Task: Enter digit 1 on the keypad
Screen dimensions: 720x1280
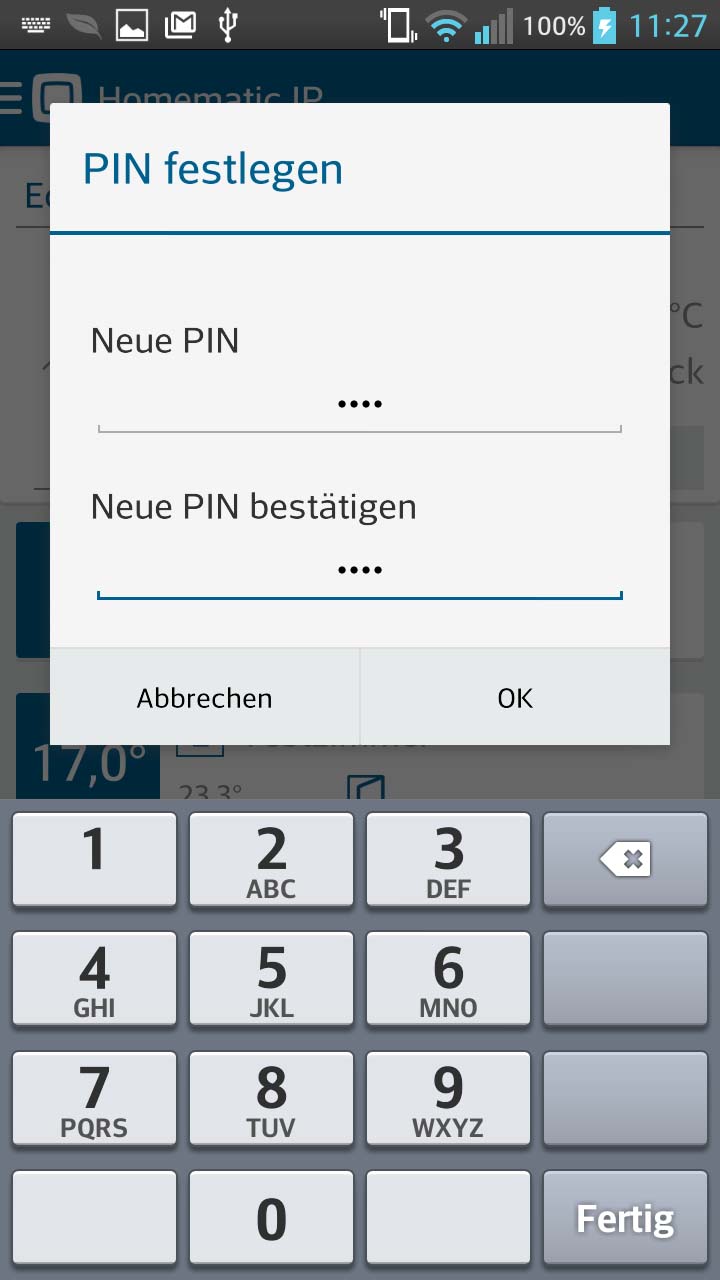Action: click(94, 859)
